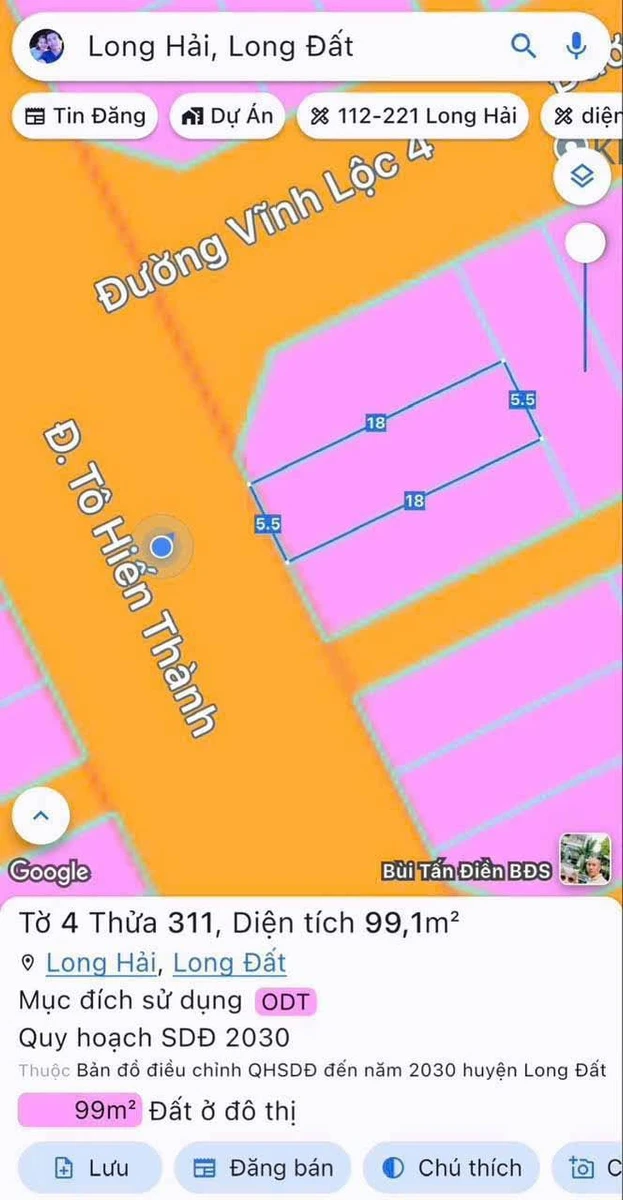Tap the search magnifier icon

(523, 46)
